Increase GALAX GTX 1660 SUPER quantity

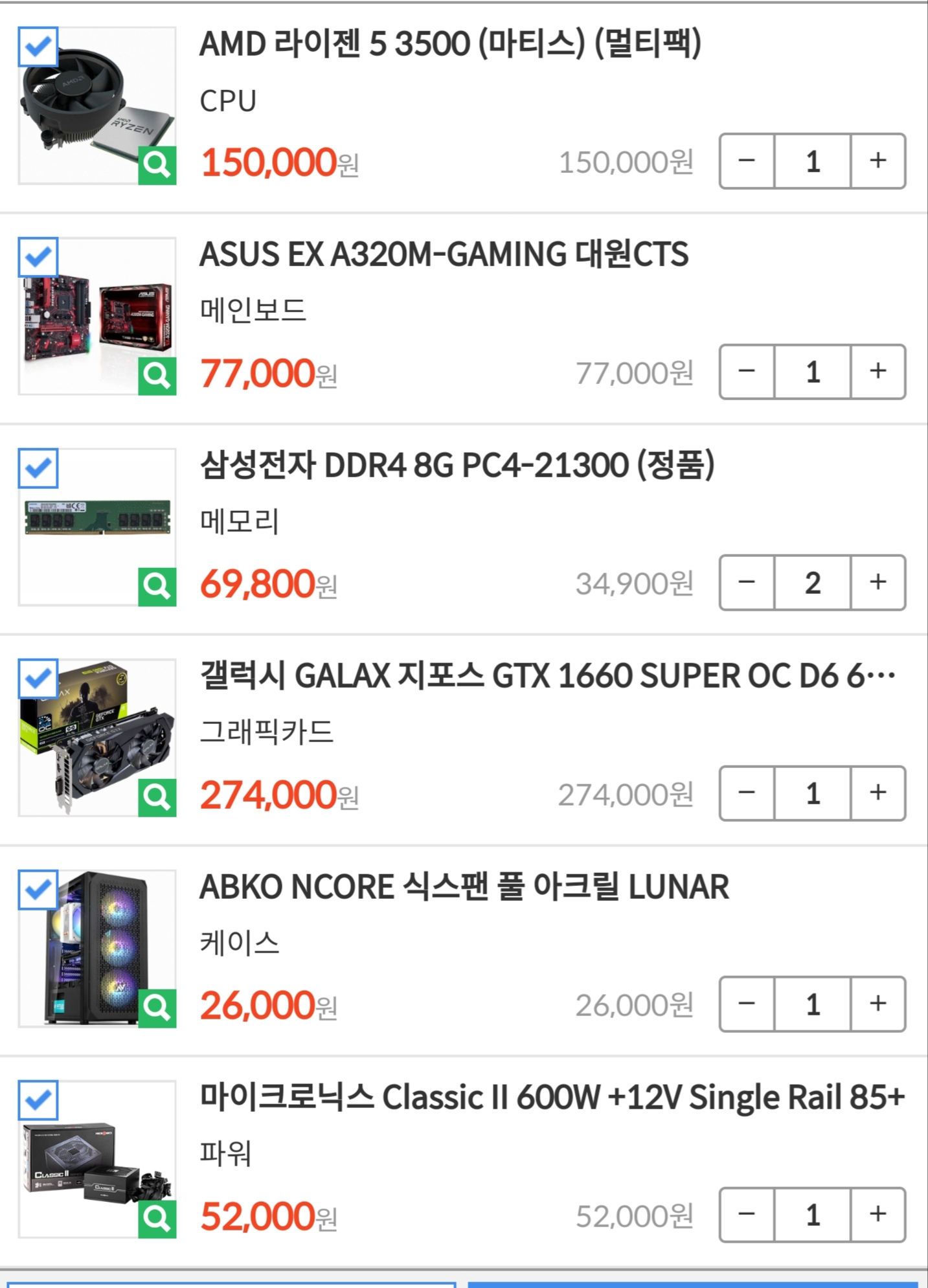pos(877,793)
